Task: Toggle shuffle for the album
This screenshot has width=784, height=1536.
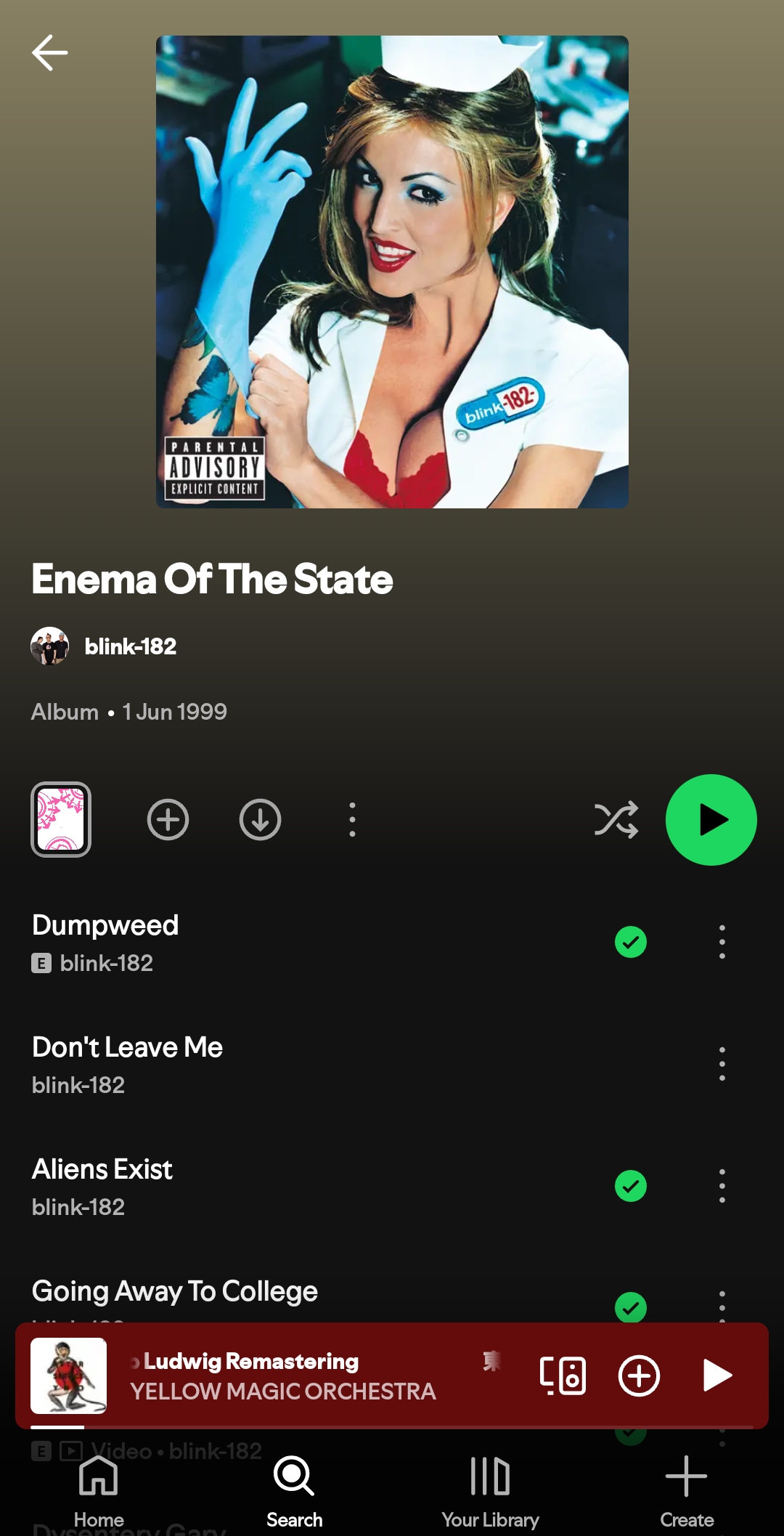Action: [616, 820]
